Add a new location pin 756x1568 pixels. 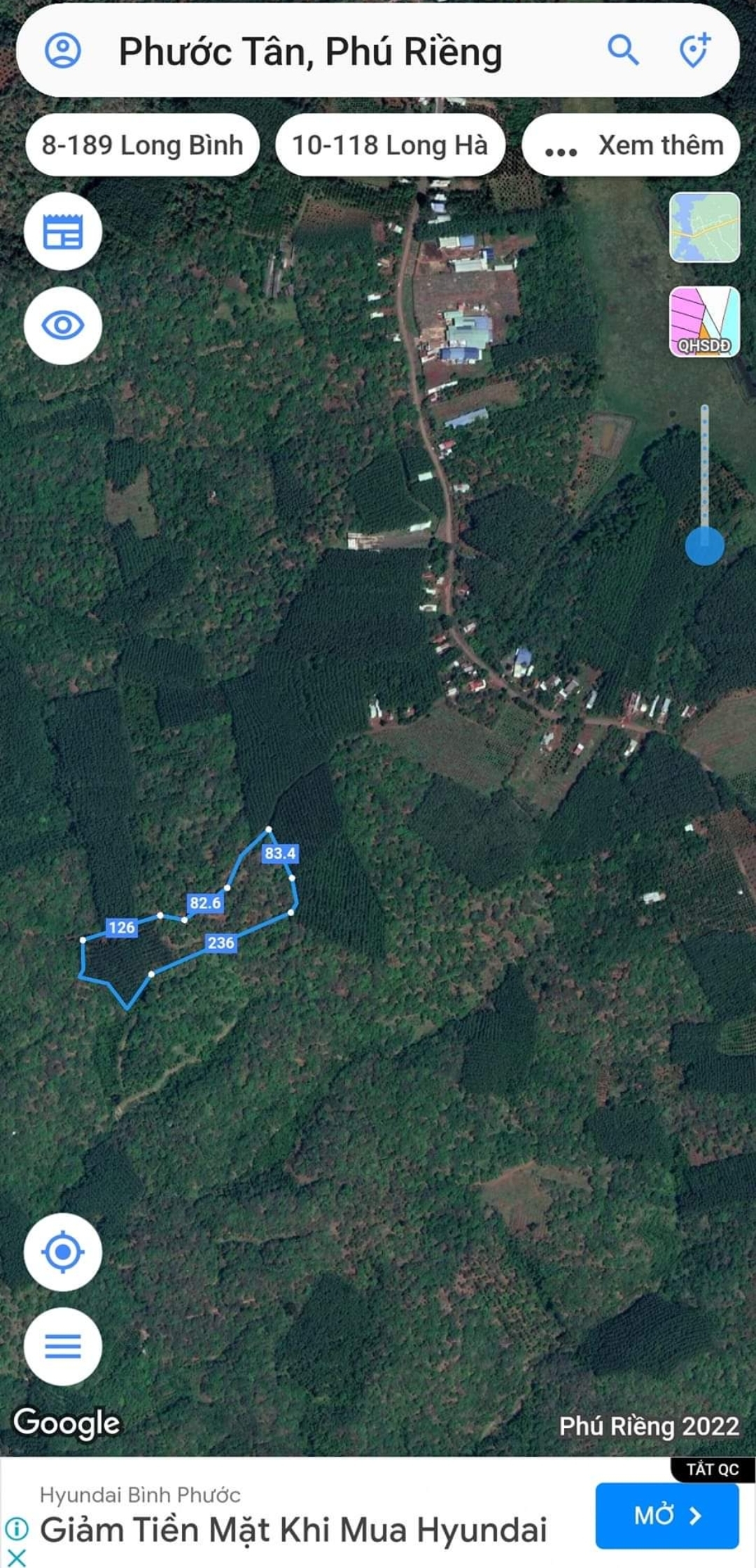(x=694, y=50)
